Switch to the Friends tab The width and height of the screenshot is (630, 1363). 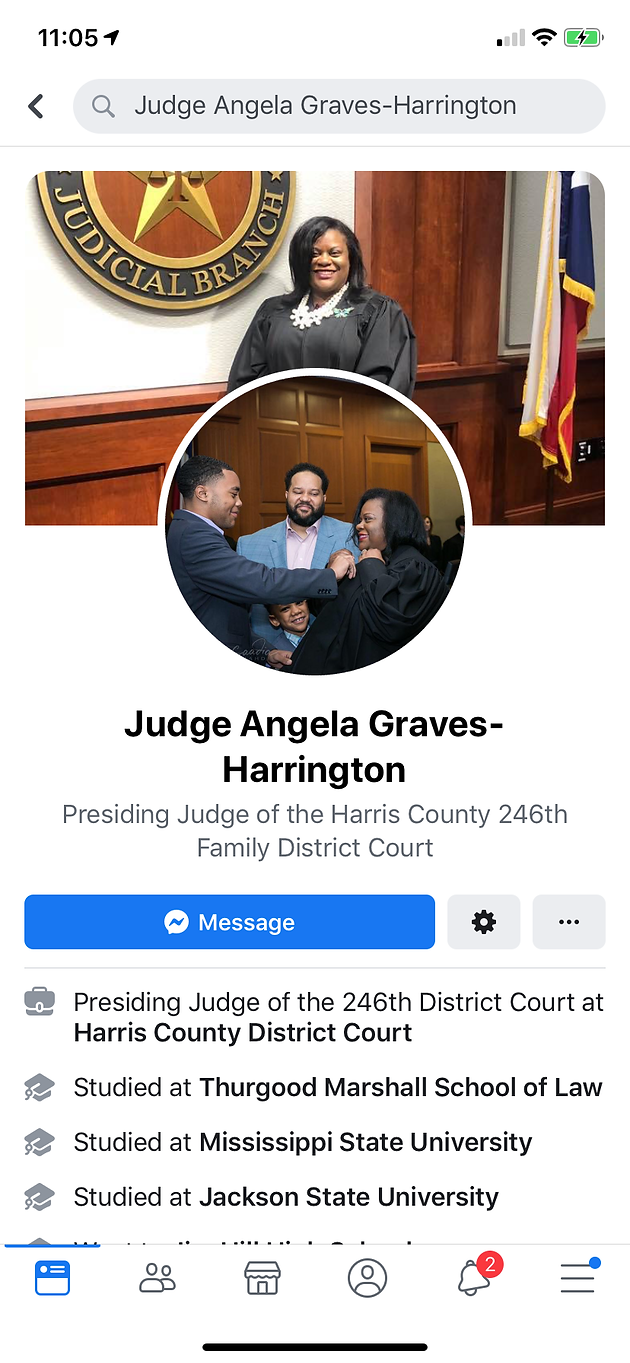pos(157,1278)
